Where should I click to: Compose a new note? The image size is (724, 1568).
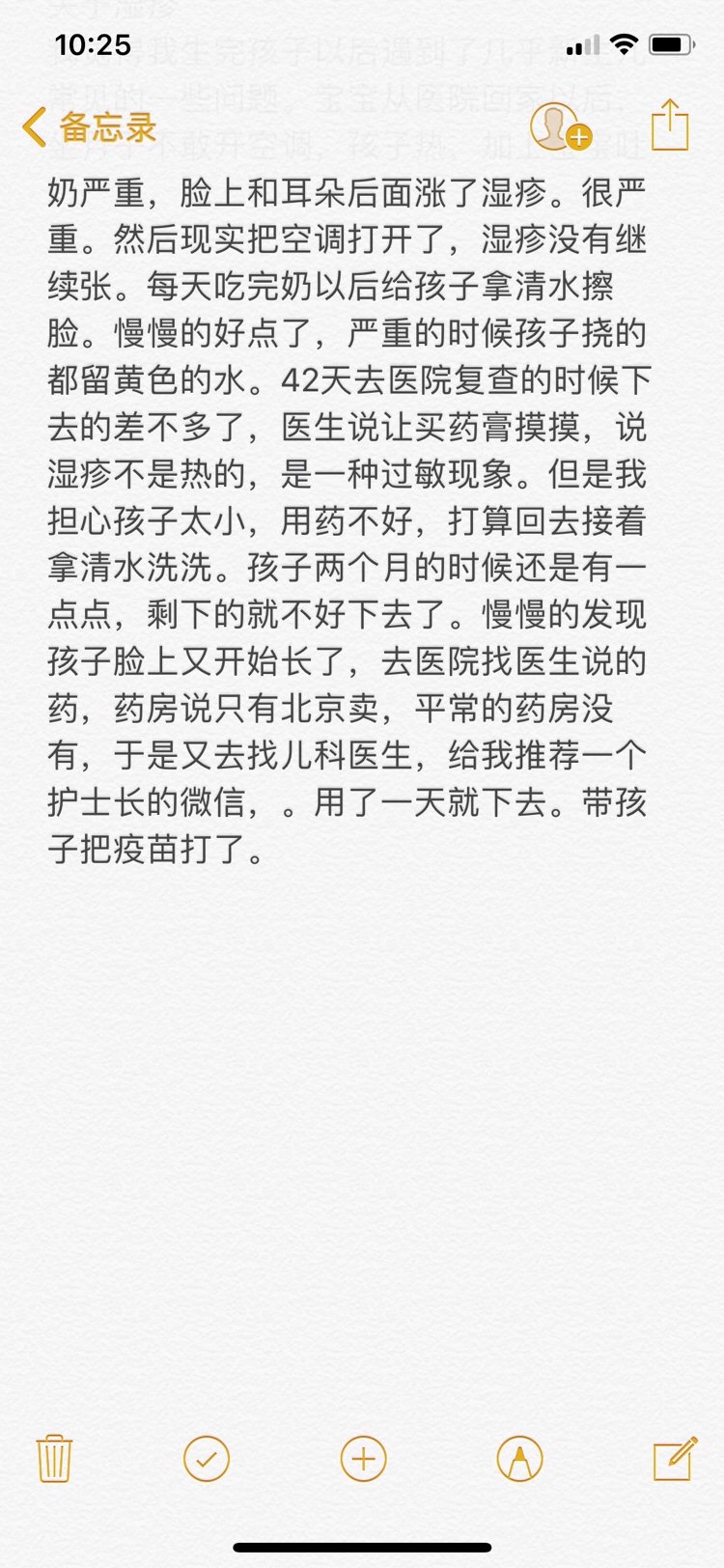click(675, 1458)
